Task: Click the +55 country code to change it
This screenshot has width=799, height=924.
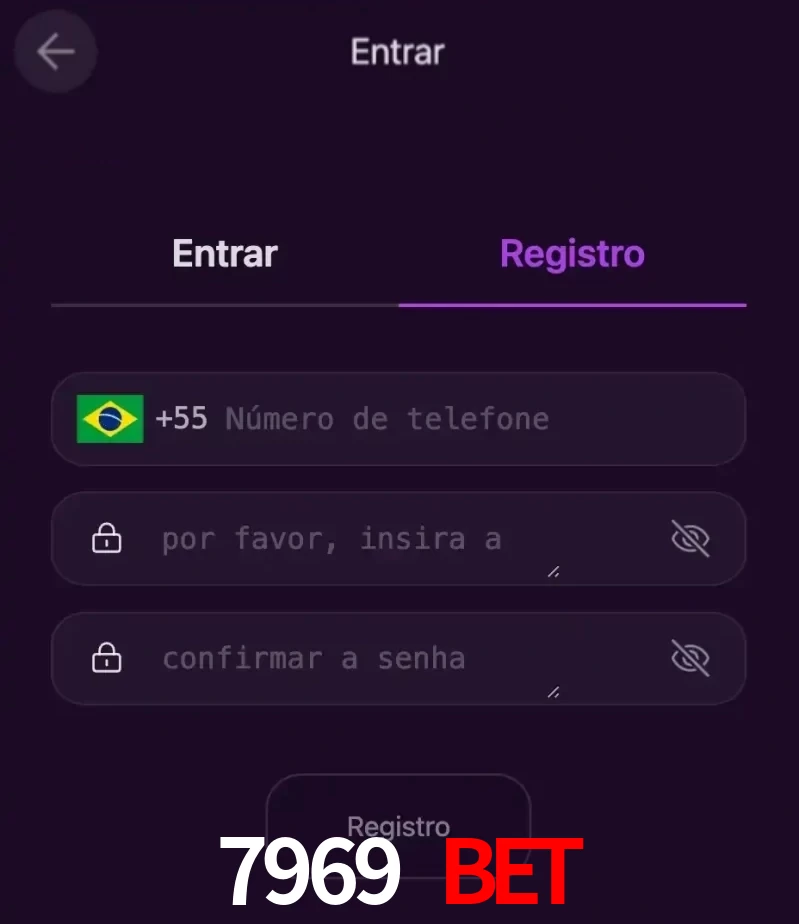Action: tap(183, 419)
